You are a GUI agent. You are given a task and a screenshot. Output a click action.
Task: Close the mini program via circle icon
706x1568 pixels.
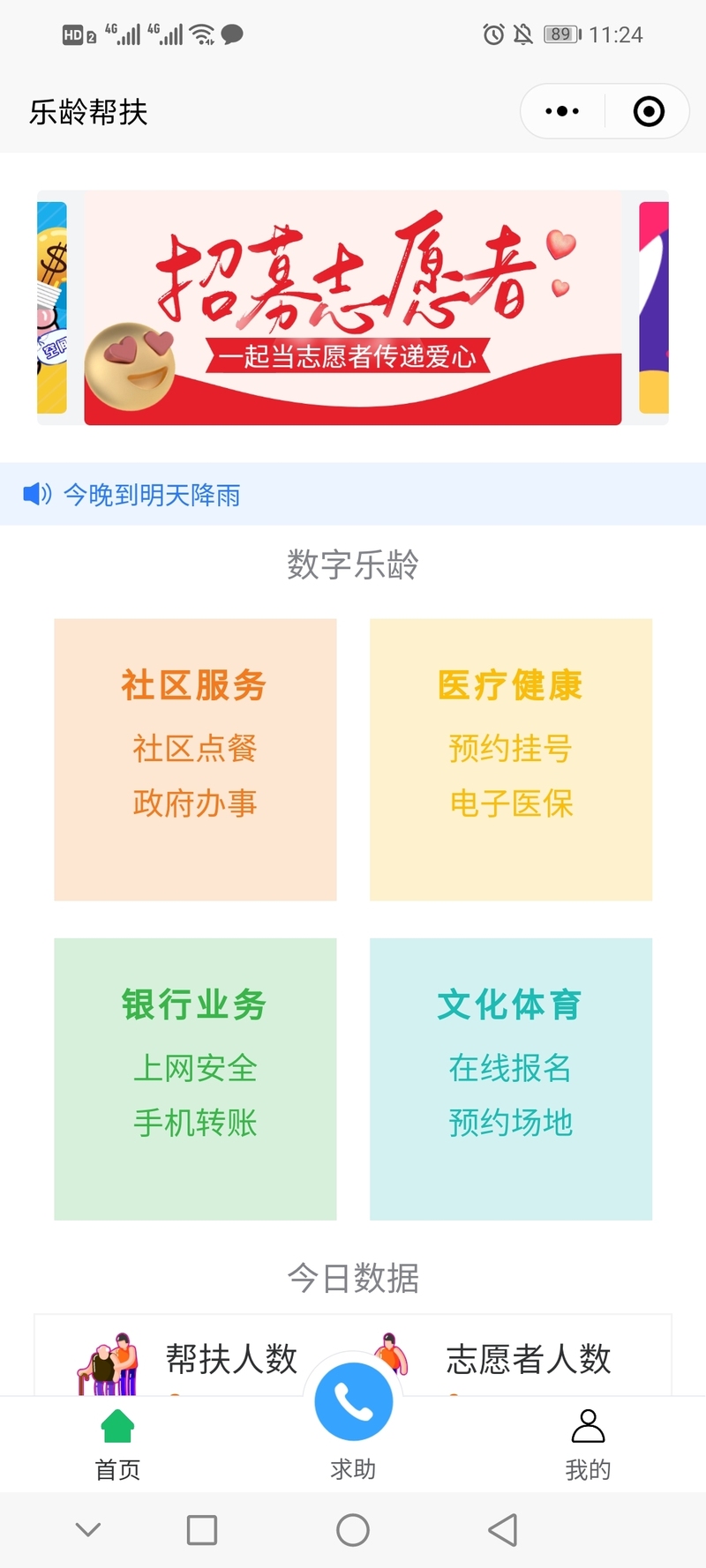649,112
